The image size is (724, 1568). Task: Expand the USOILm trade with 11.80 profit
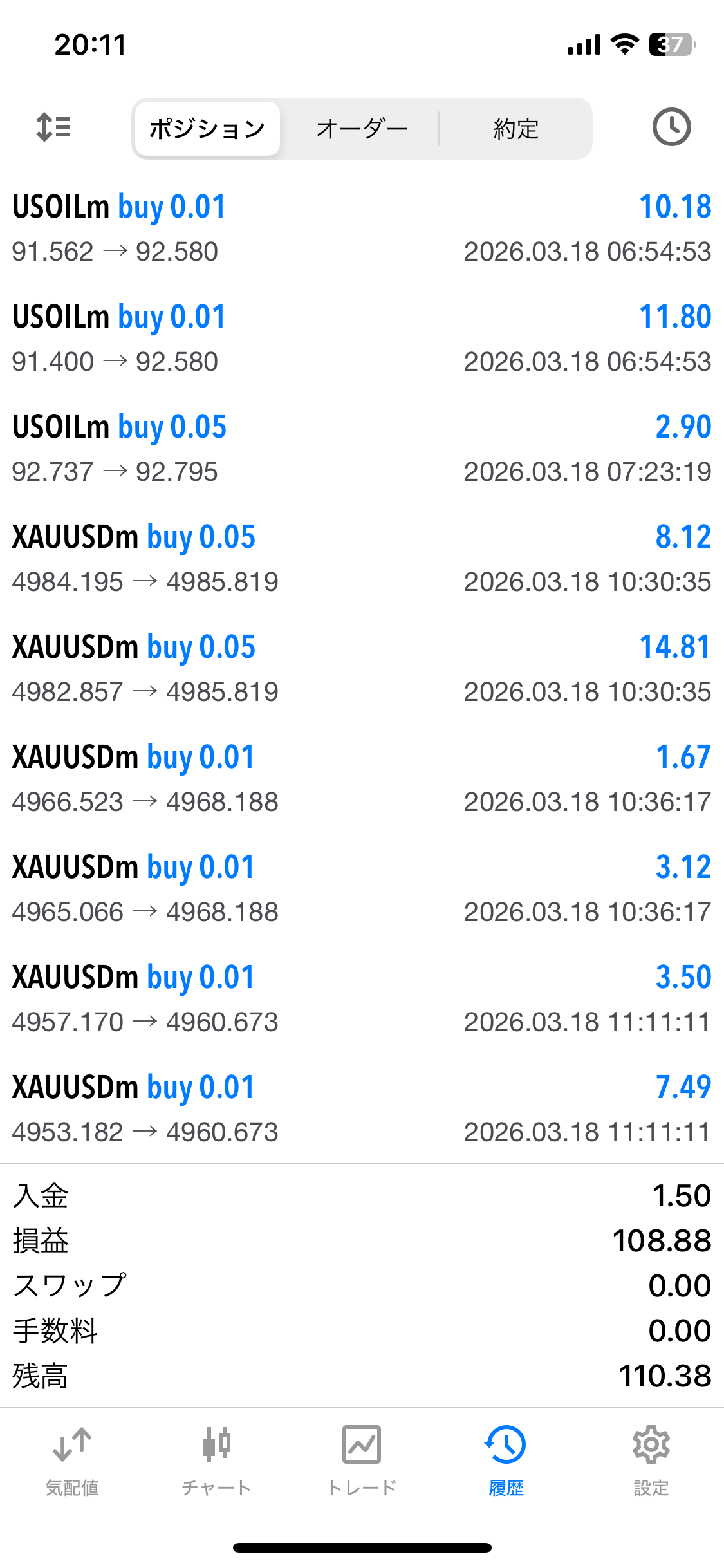point(362,339)
